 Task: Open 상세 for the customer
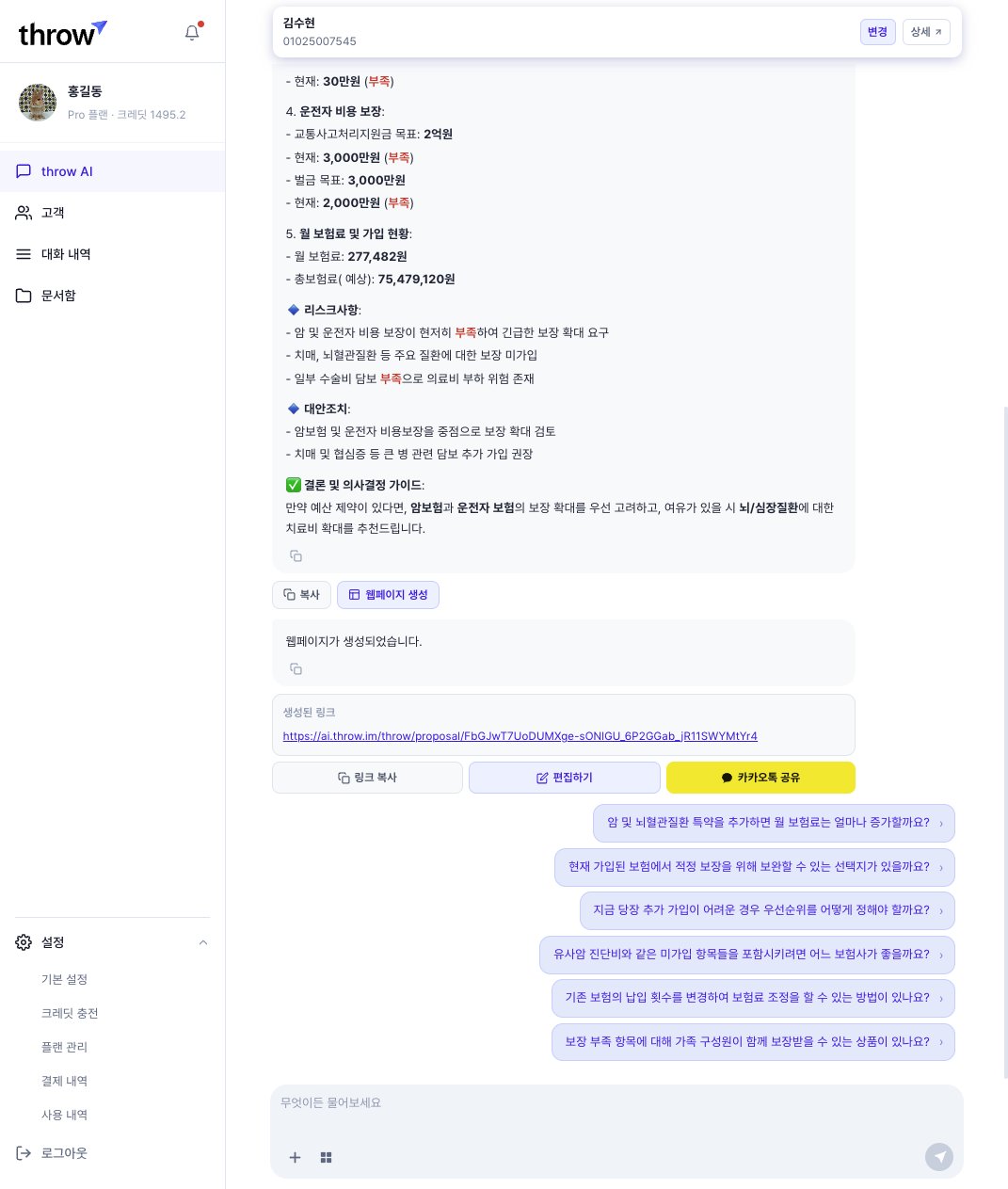click(x=925, y=32)
